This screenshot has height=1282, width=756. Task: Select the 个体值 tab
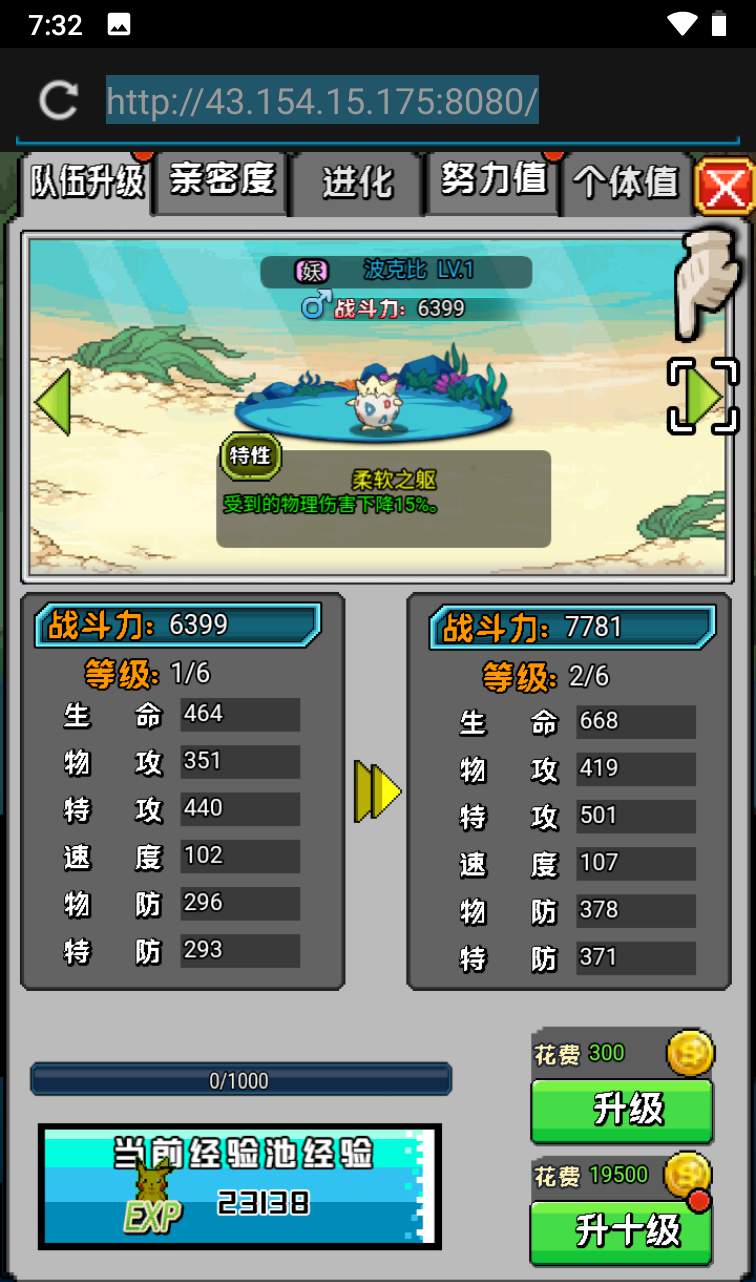pos(626,183)
